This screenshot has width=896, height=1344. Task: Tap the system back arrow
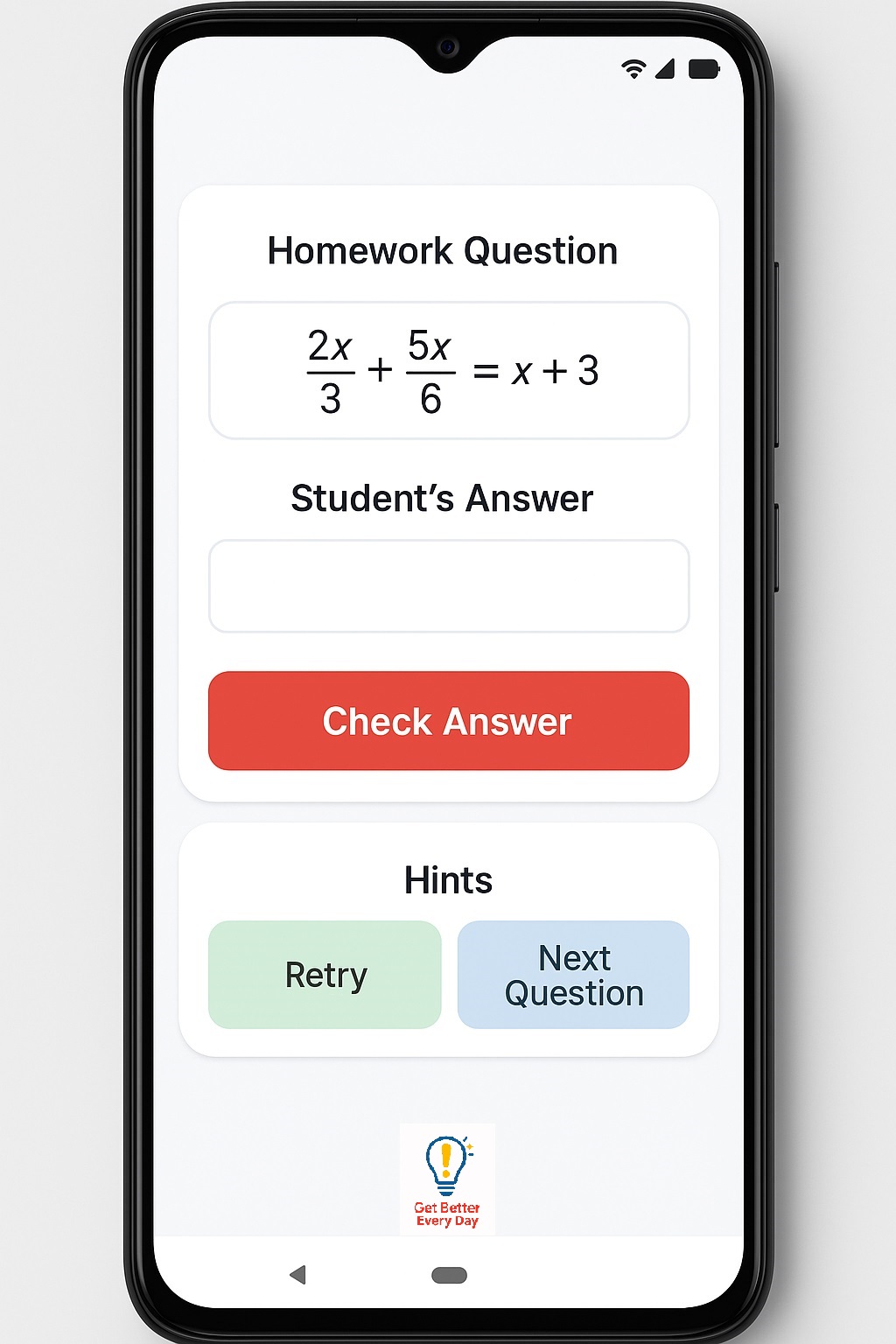point(297,1274)
